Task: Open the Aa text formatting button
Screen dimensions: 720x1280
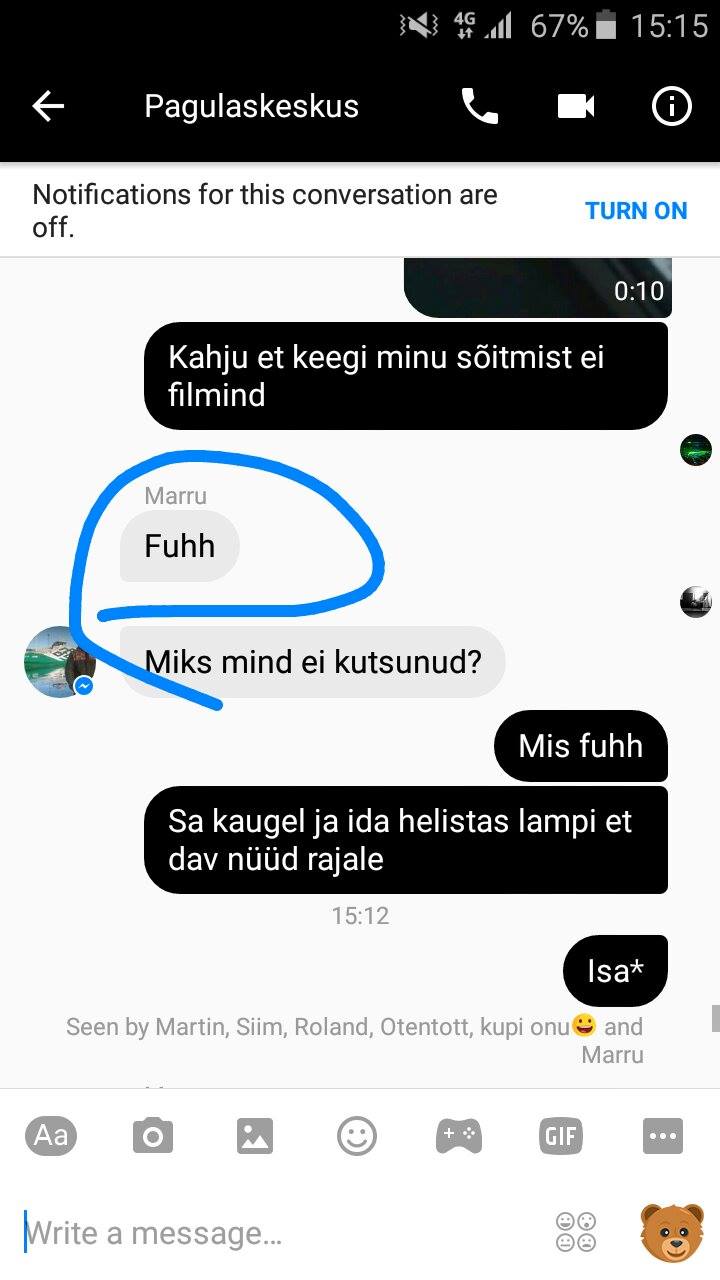Action: (51, 1136)
